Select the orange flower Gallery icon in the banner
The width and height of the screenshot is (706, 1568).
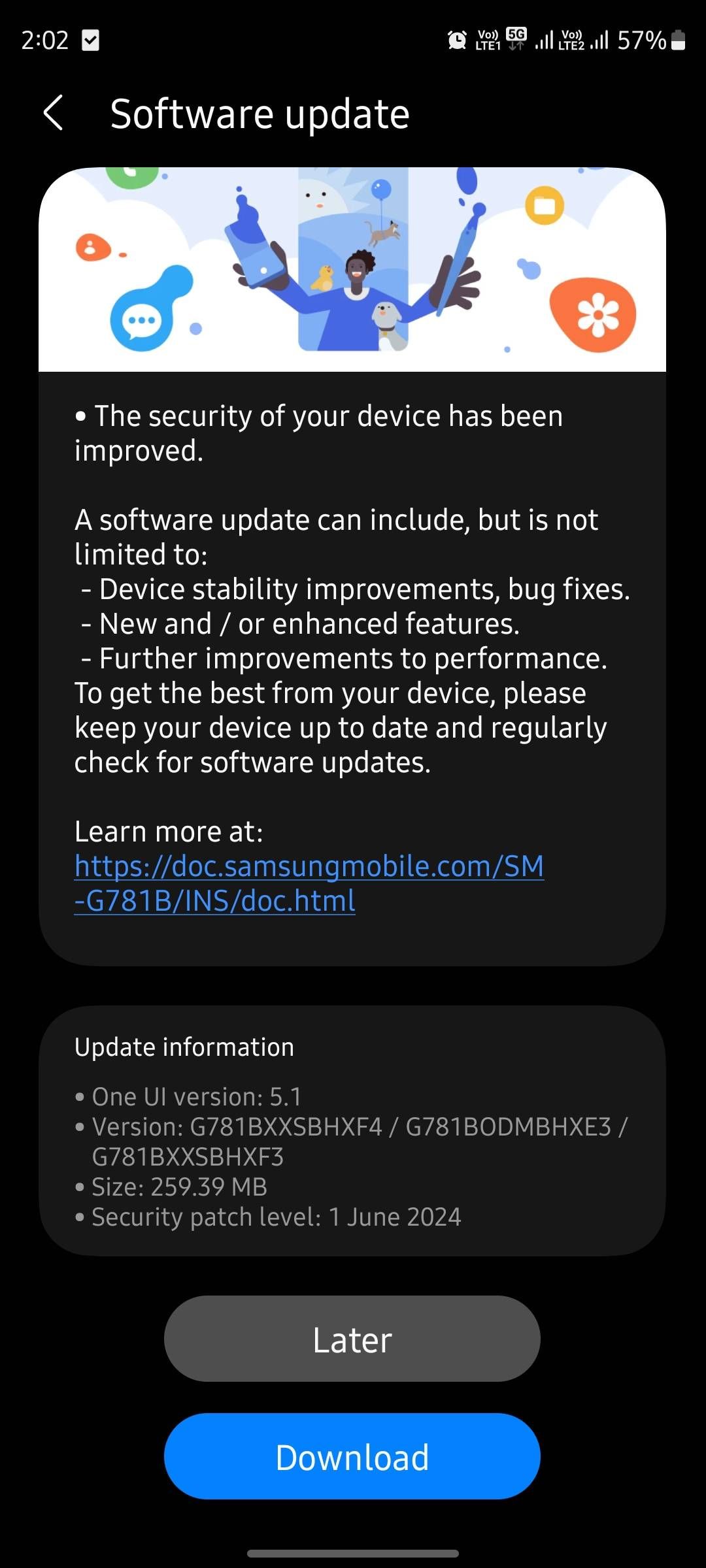[596, 314]
